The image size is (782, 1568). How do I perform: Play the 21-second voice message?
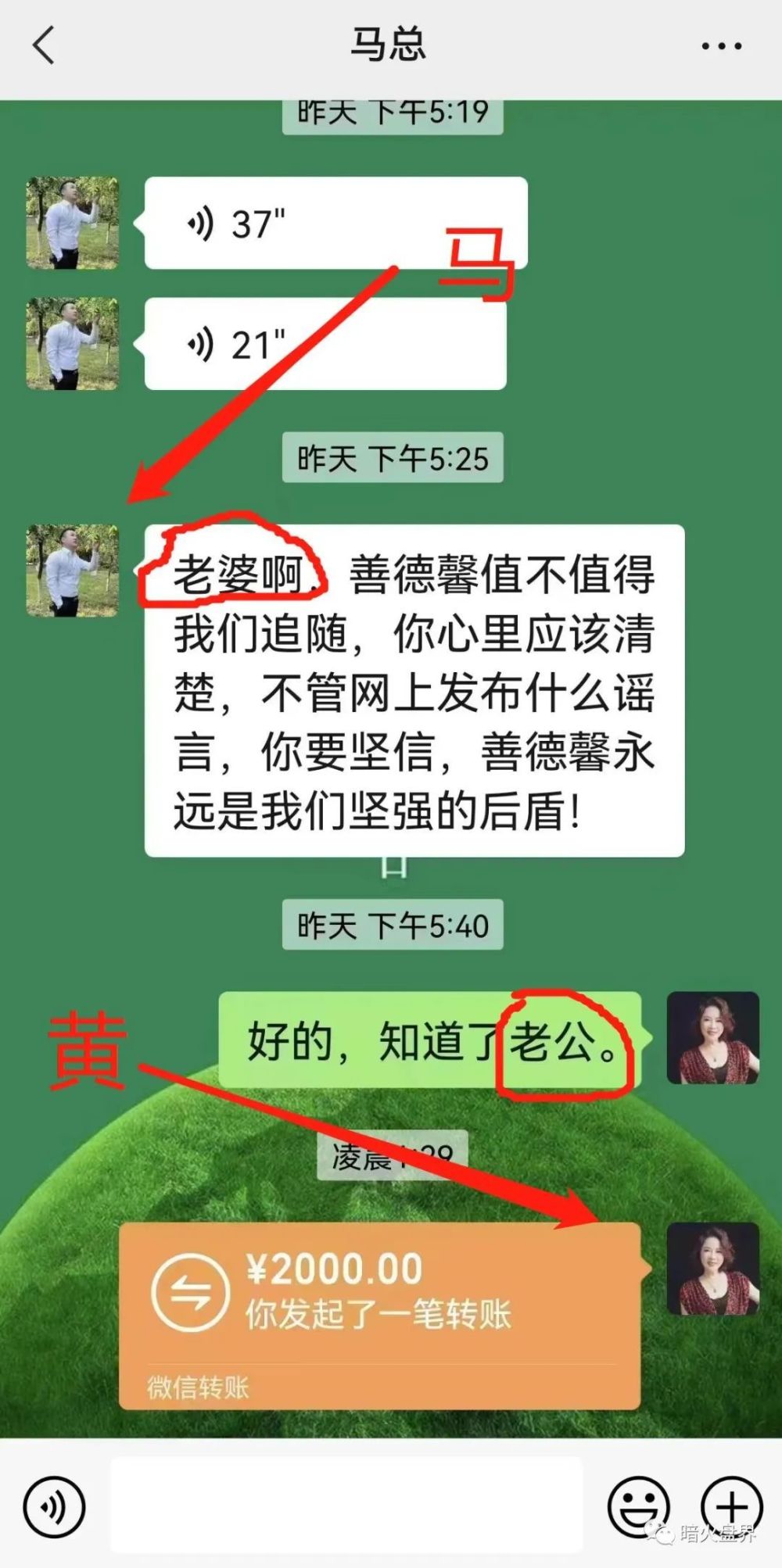tap(325, 344)
